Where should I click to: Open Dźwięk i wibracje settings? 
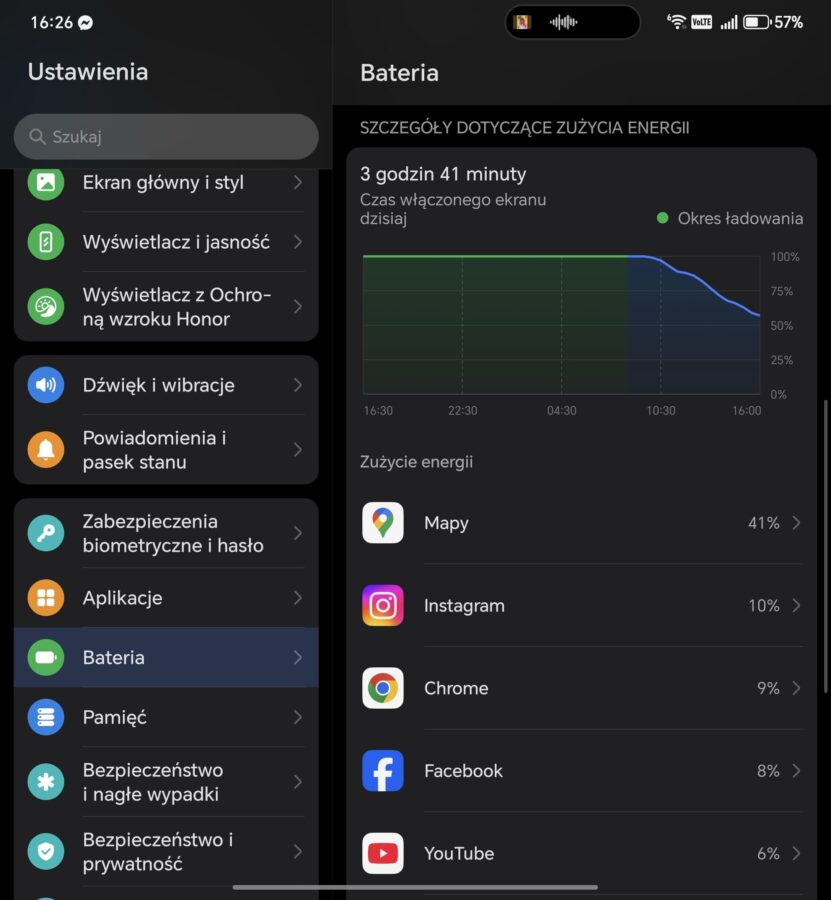pyautogui.click(x=166, y=385)
